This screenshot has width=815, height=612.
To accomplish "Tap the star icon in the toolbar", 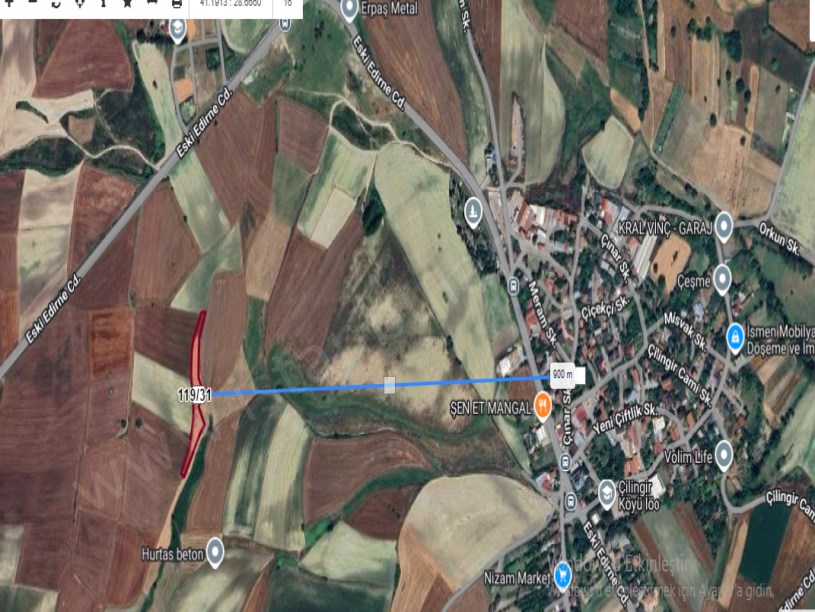I will (x=127, y=4).
